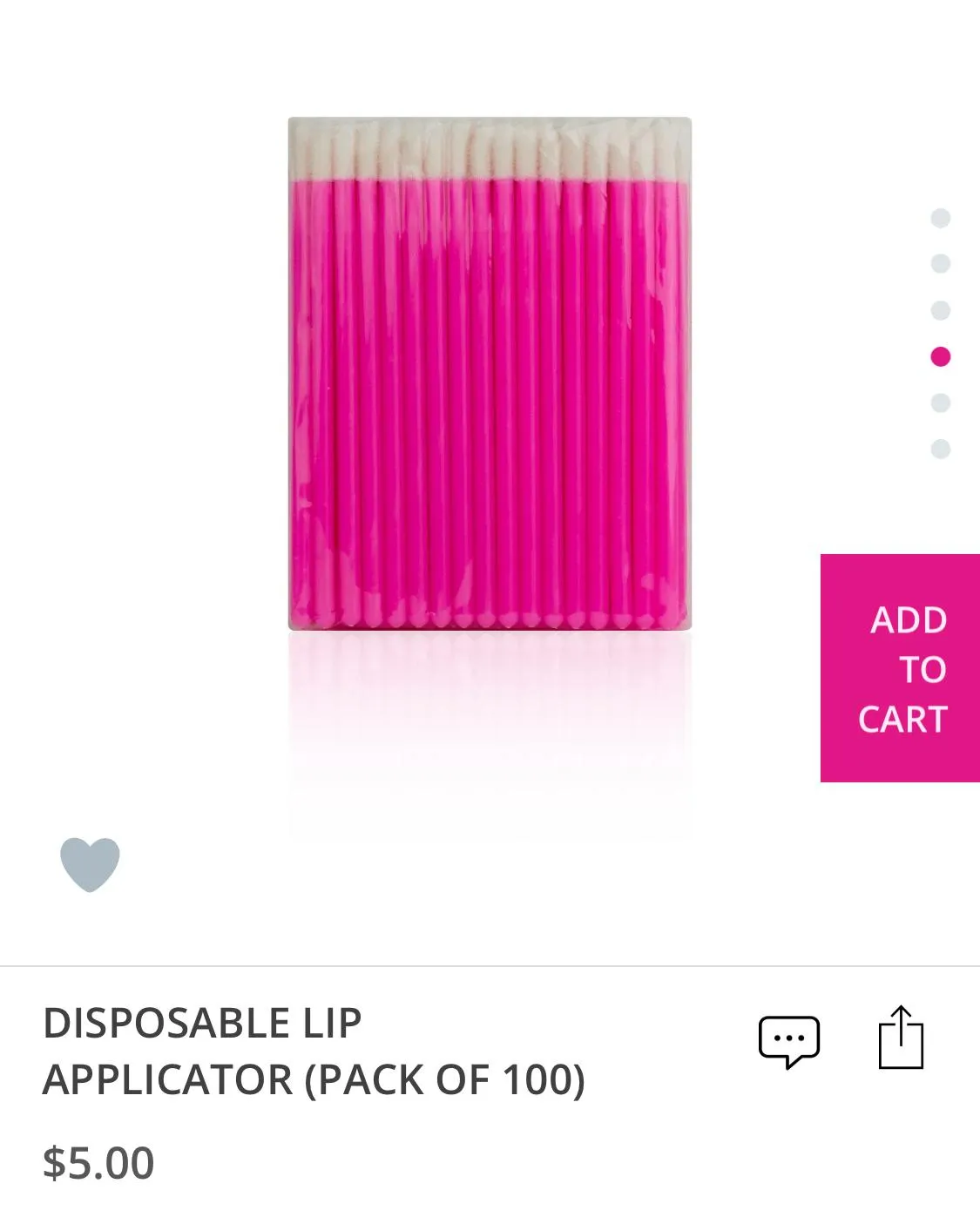Share this lip applicator product

(901, 1038)
